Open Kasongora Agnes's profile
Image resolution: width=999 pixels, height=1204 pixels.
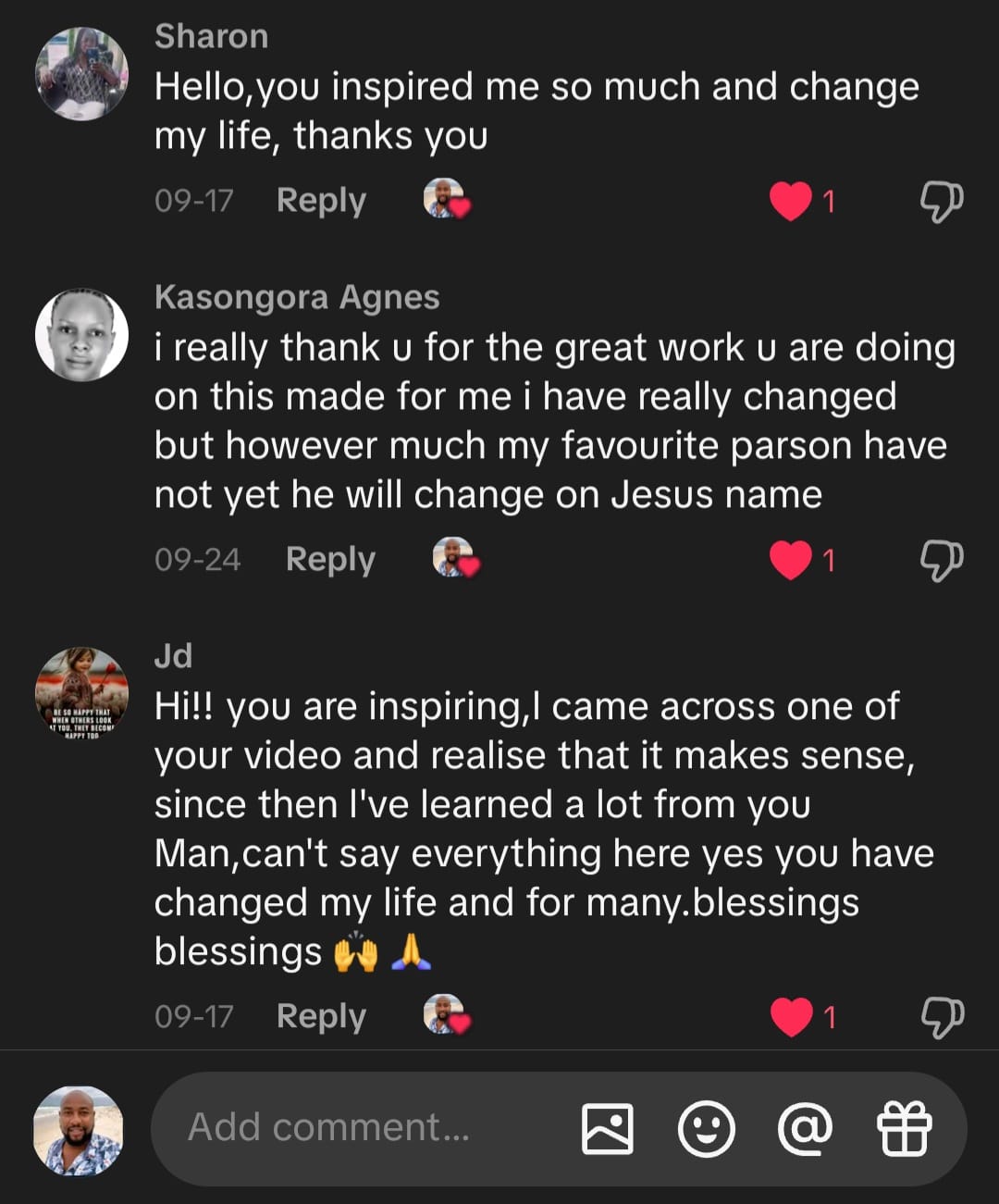point(81,334)
